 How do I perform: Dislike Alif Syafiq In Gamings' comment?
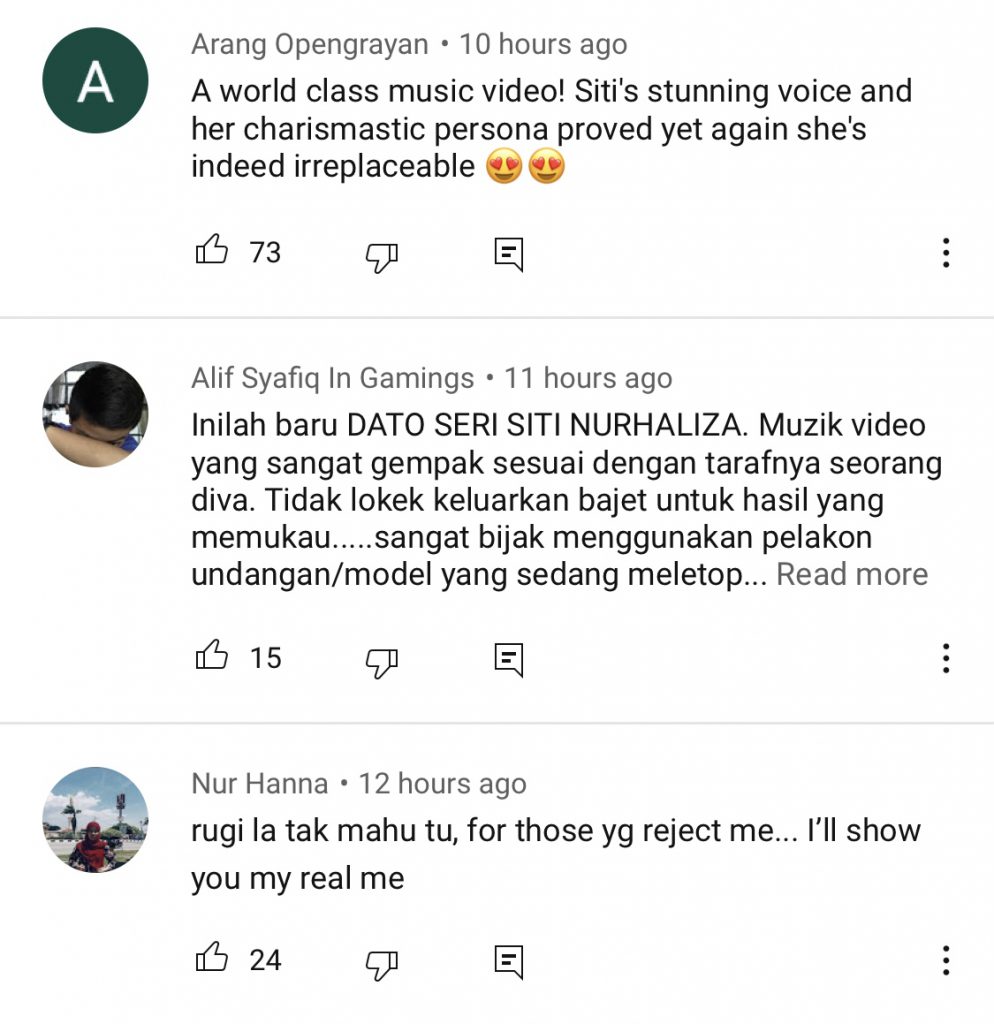pyautogui.click(x=381, y=661)
